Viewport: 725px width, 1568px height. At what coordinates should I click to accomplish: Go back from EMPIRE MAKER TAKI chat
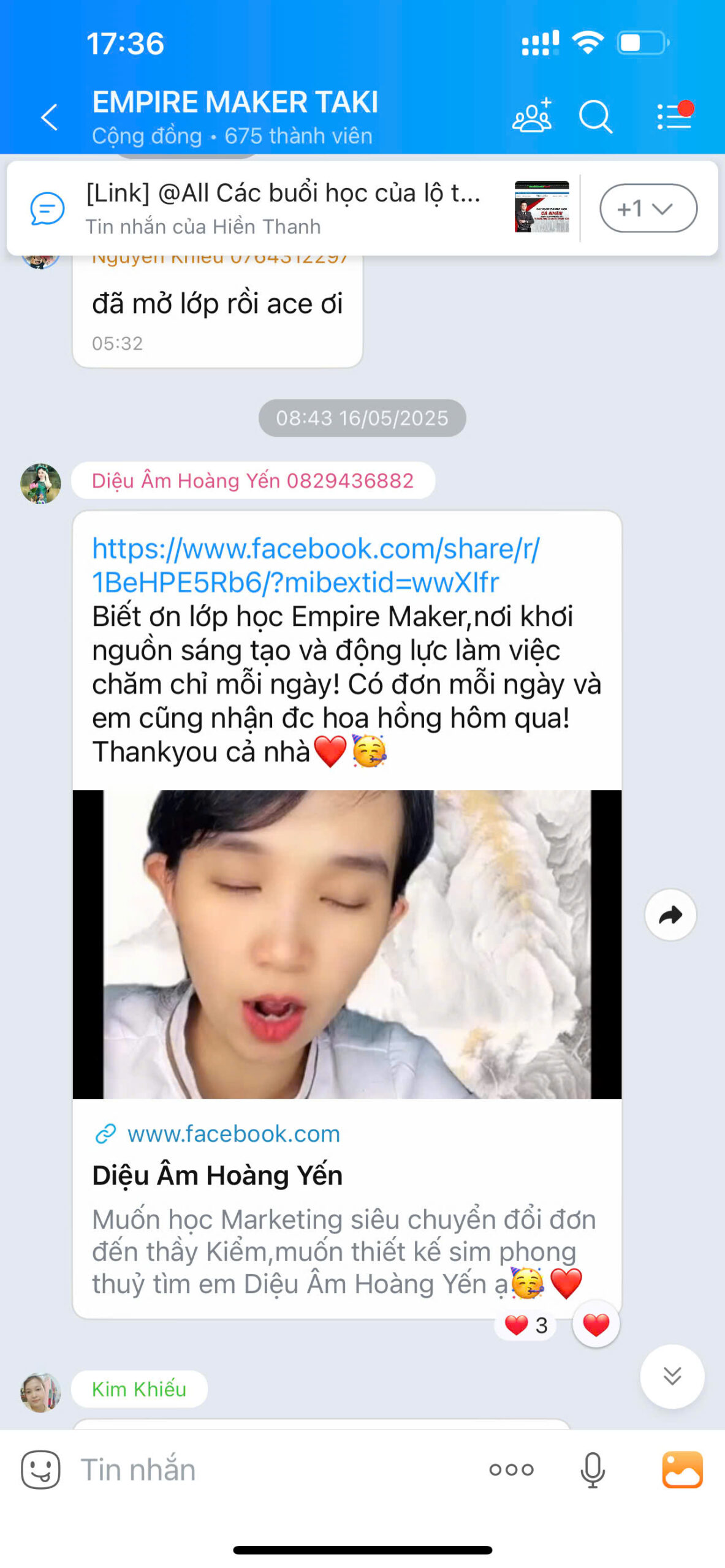50,117
